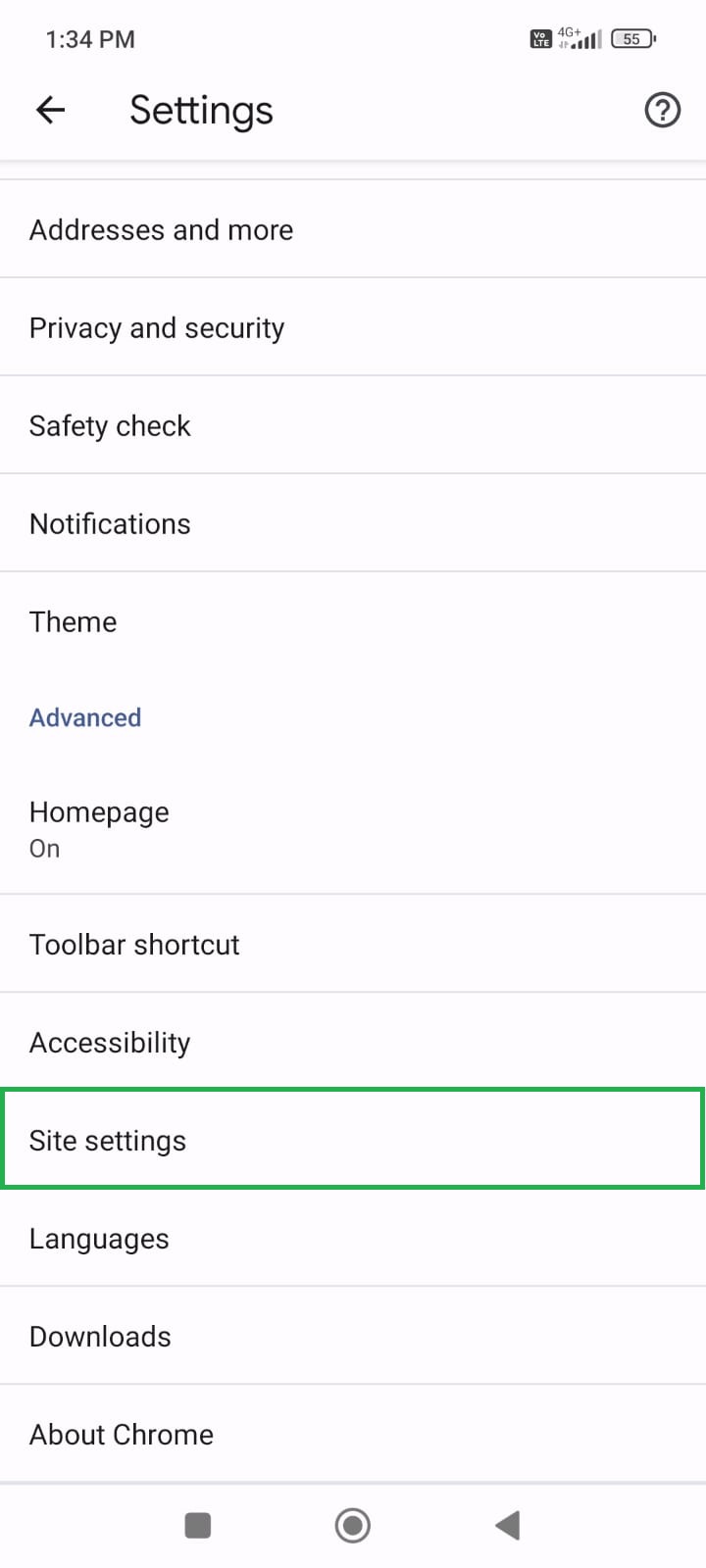
Task: Choose a Theme
Action: 353,621
